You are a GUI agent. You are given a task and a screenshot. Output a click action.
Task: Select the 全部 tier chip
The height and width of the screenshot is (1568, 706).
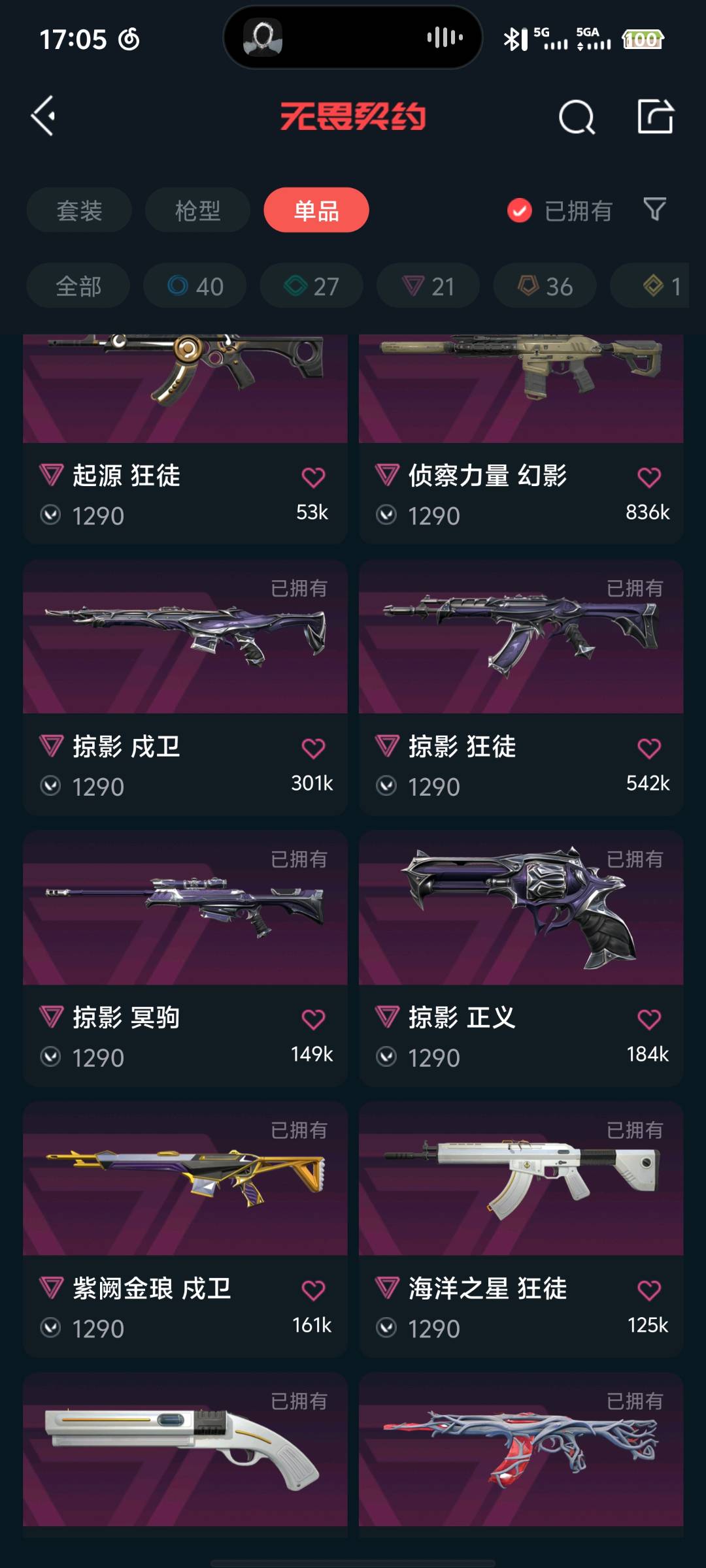pos(78,286)
